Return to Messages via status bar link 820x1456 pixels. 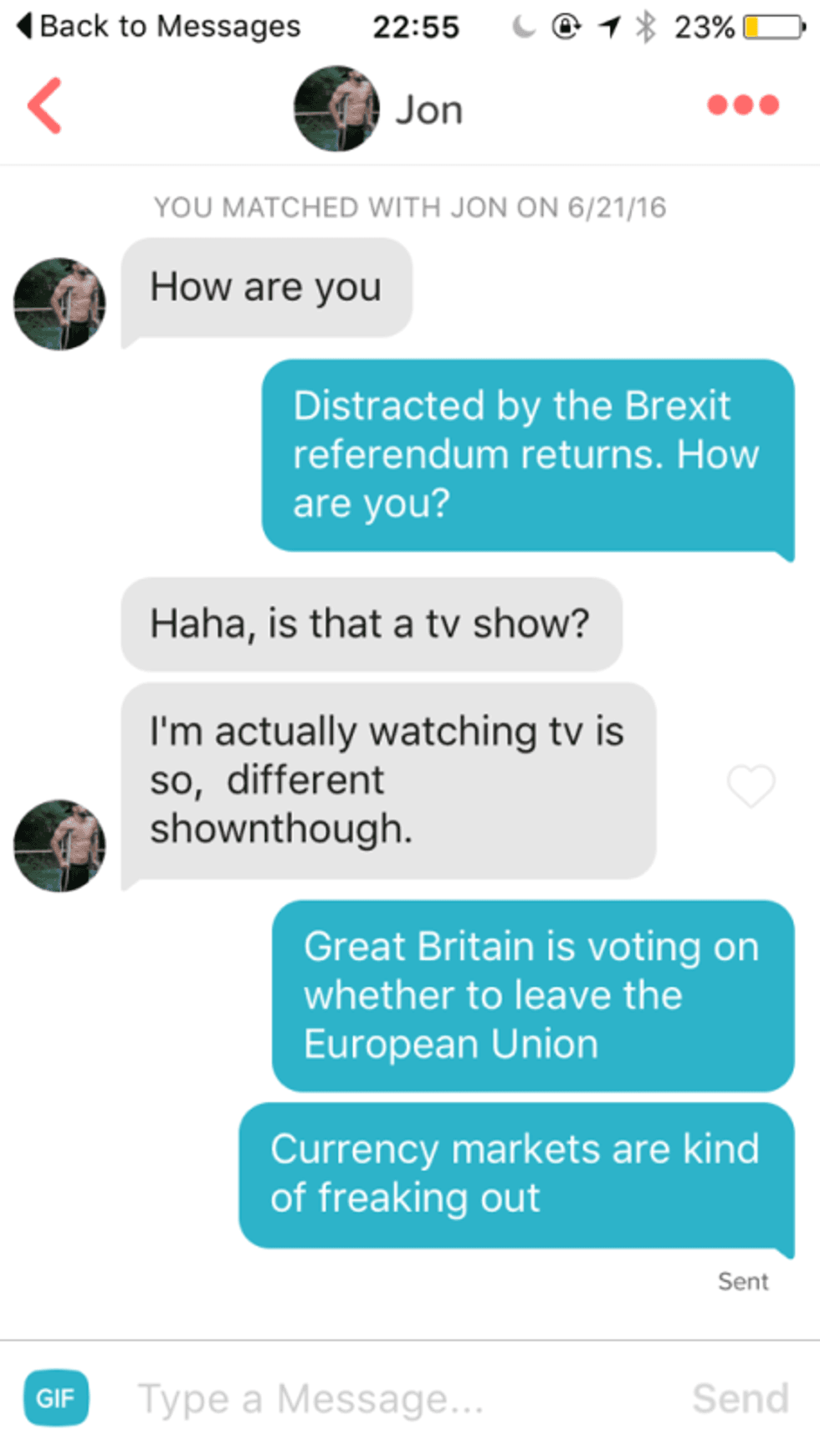(159, 27)
